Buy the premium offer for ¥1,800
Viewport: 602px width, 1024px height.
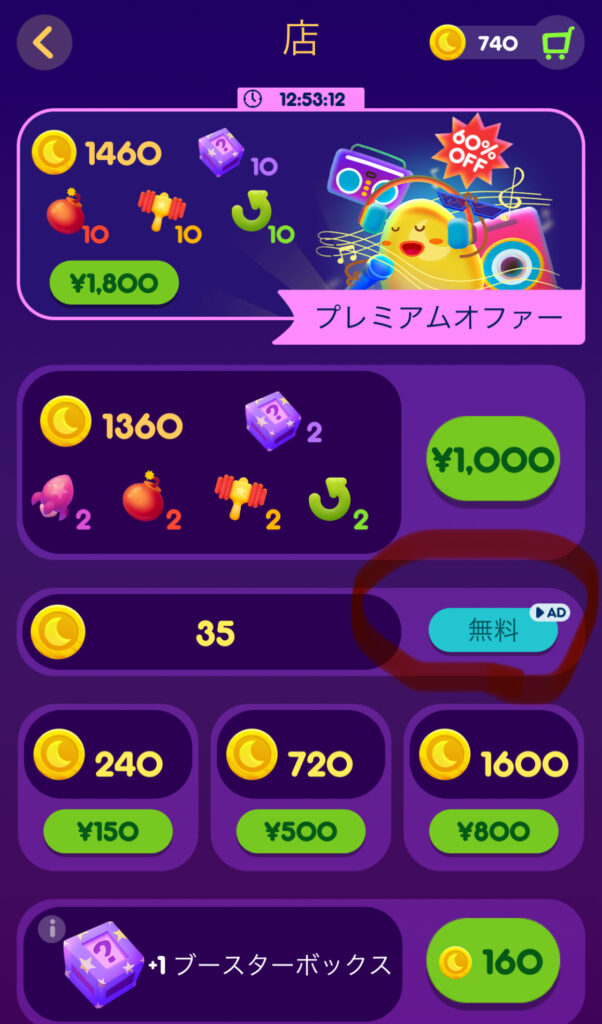(x=112, y=282)
